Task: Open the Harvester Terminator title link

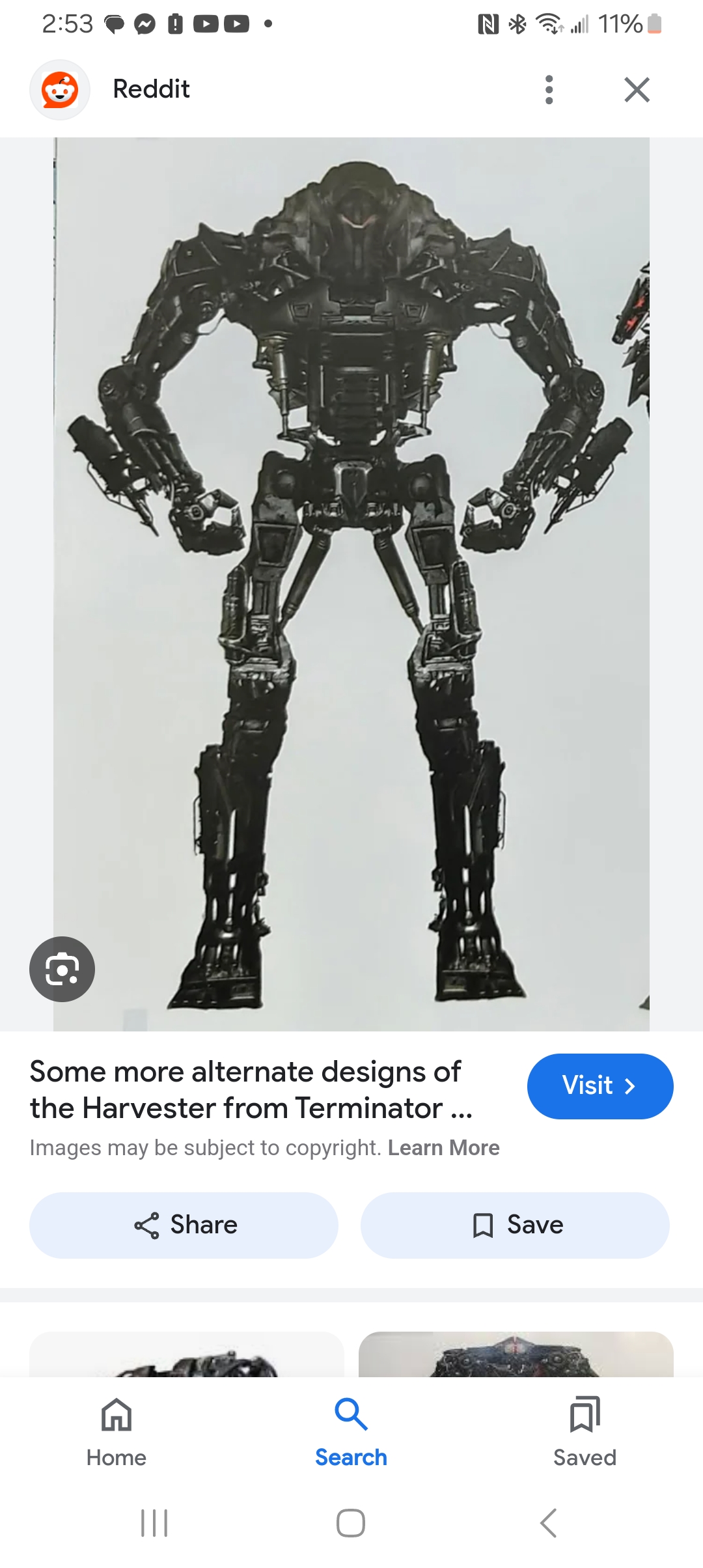Action: click(251, 1089)
